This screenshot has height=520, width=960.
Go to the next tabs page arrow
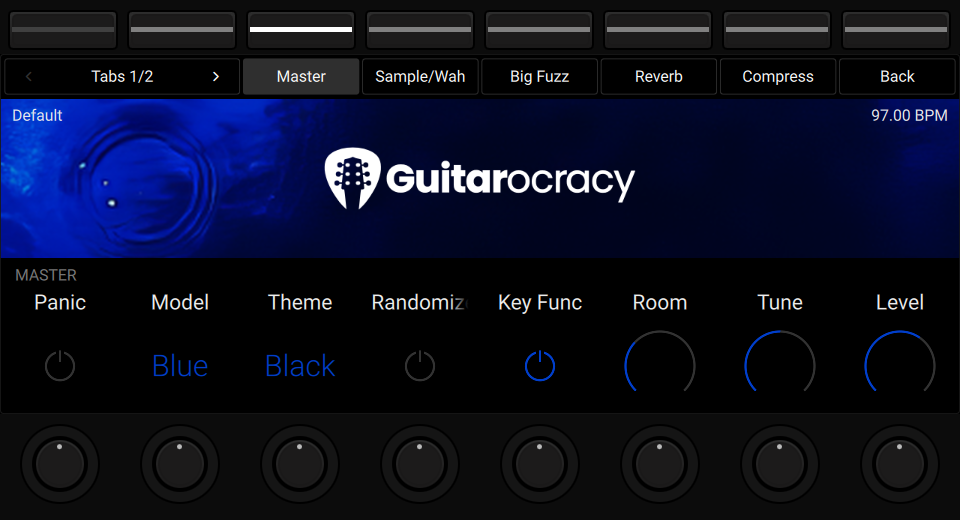pos(215,77)
